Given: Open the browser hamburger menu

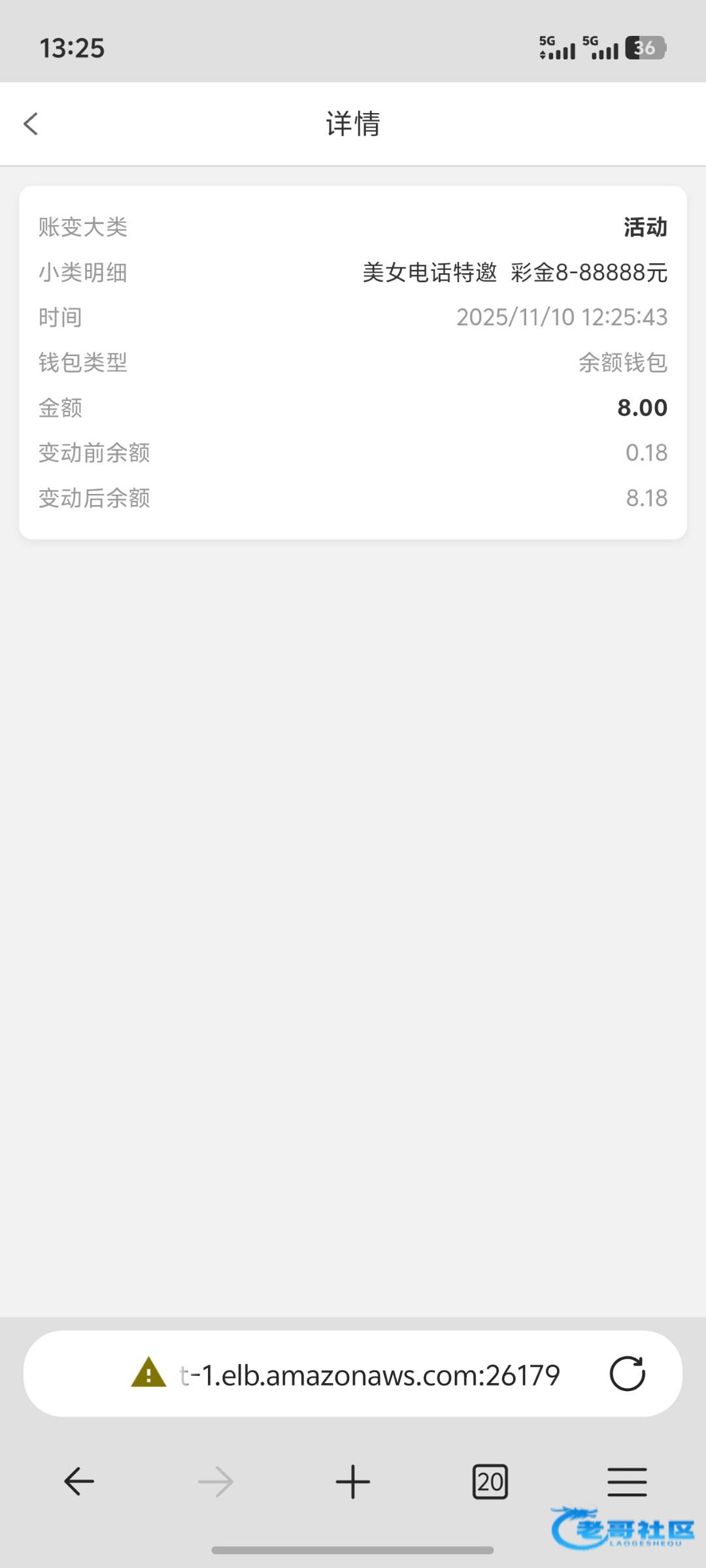Looking at the screenshot, I should pos(627,1481).
